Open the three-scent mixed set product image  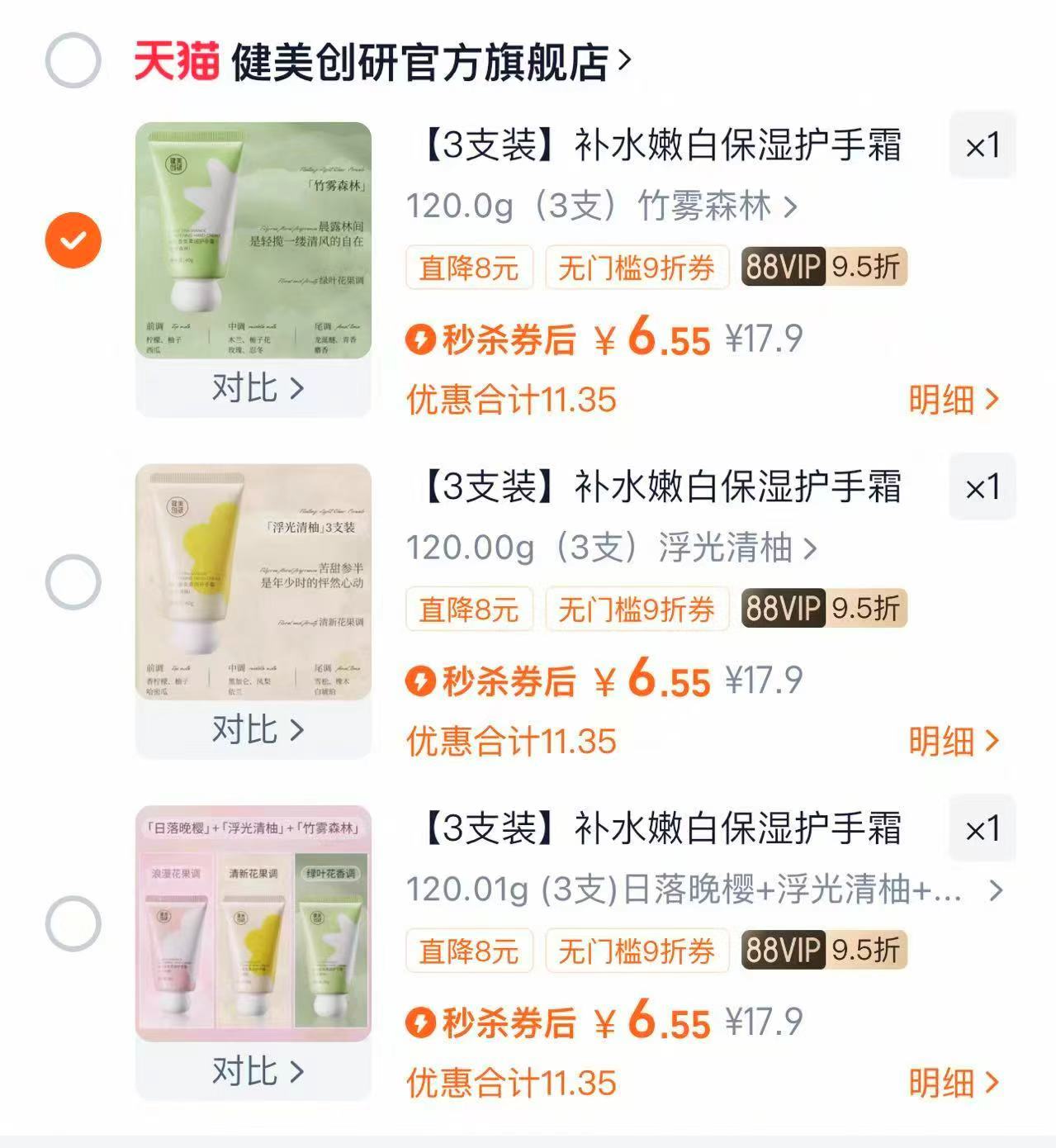(x=253, y=923)
